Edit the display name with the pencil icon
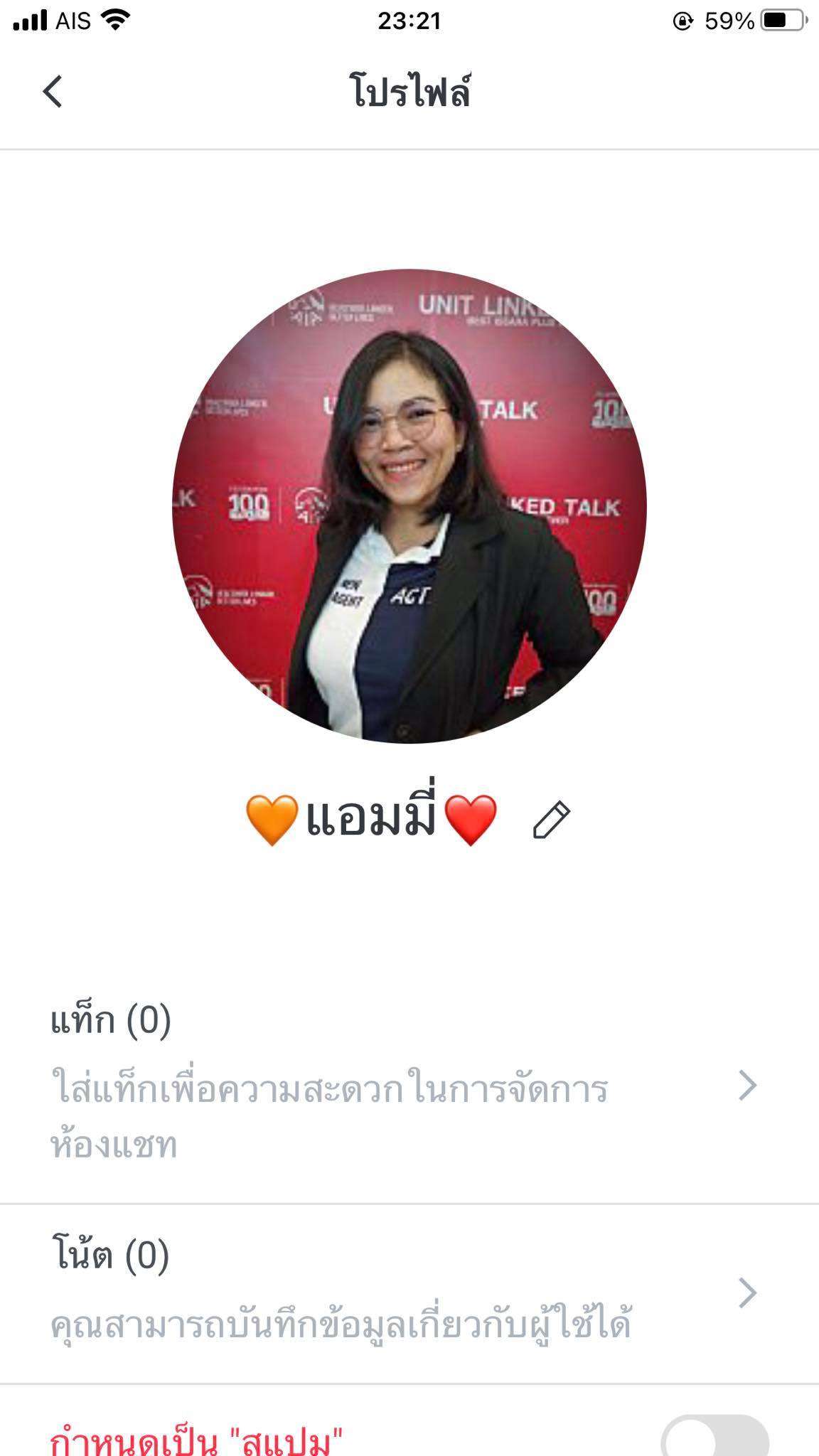Image resolution: width=819 pixels, height=1456 pixels. (551, 820)
